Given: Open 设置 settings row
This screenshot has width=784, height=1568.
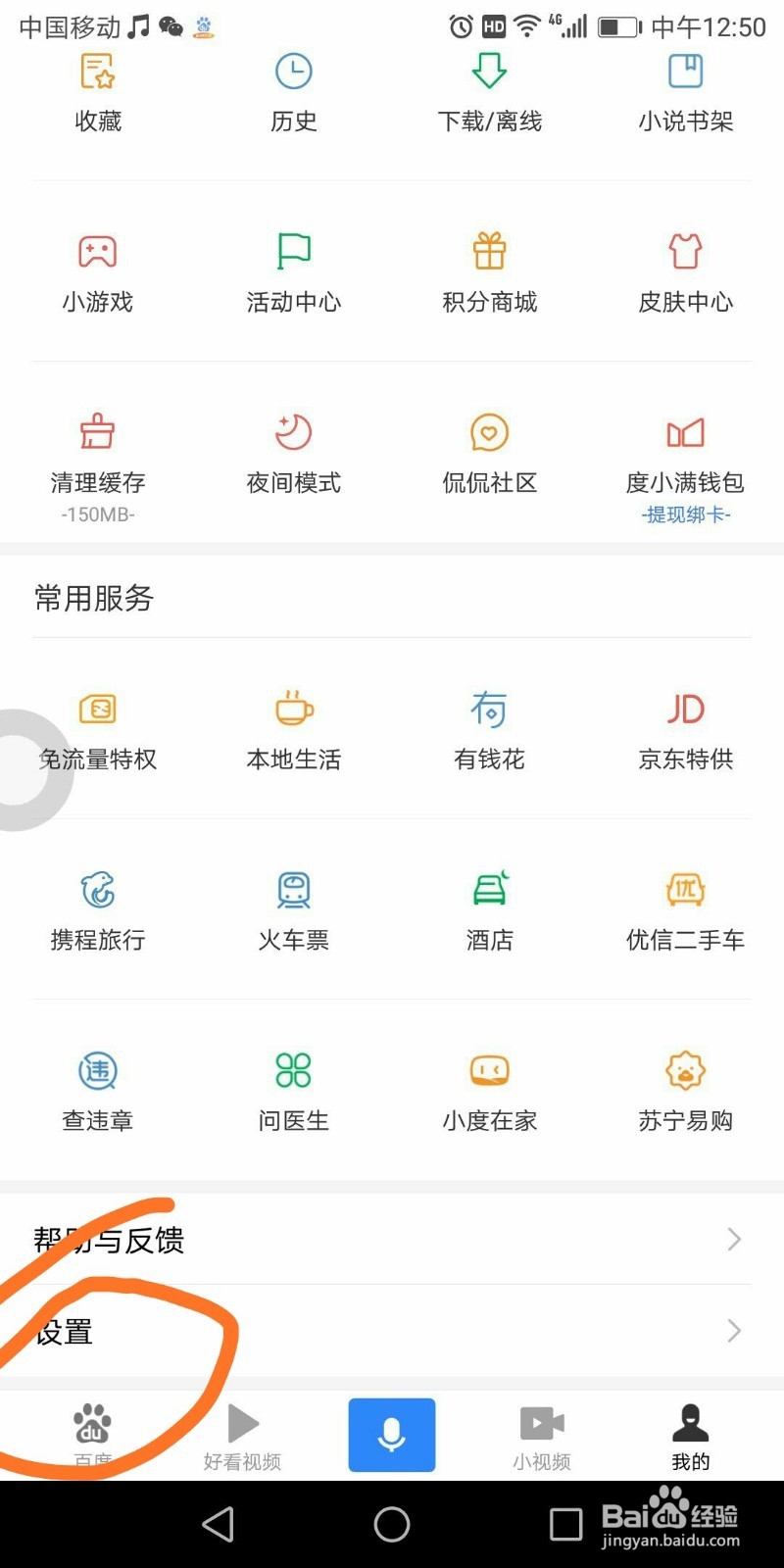Looking at the screenshot, I should (392, 1331).
